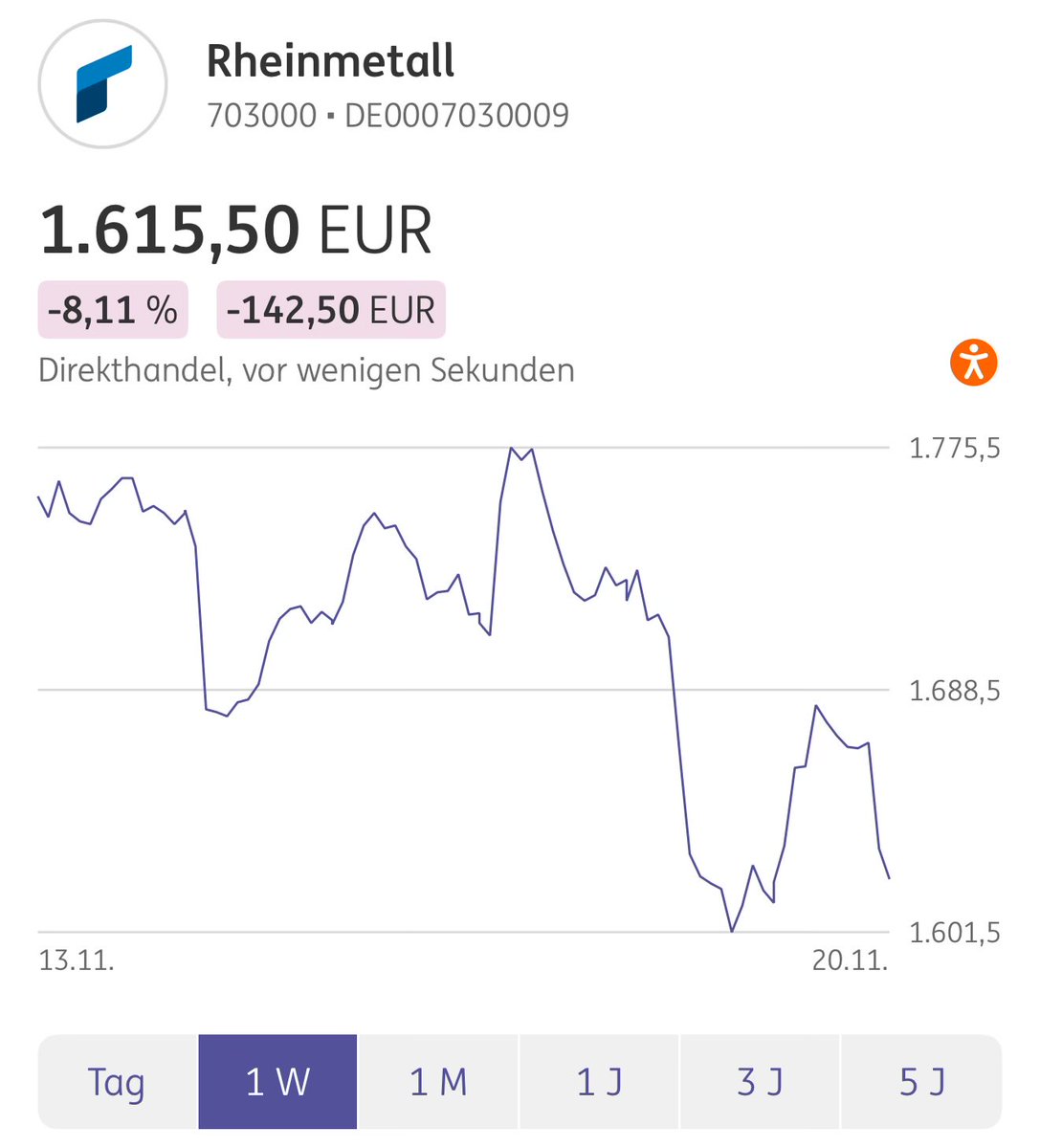Display the 3 J price history

coord(760,1081)
